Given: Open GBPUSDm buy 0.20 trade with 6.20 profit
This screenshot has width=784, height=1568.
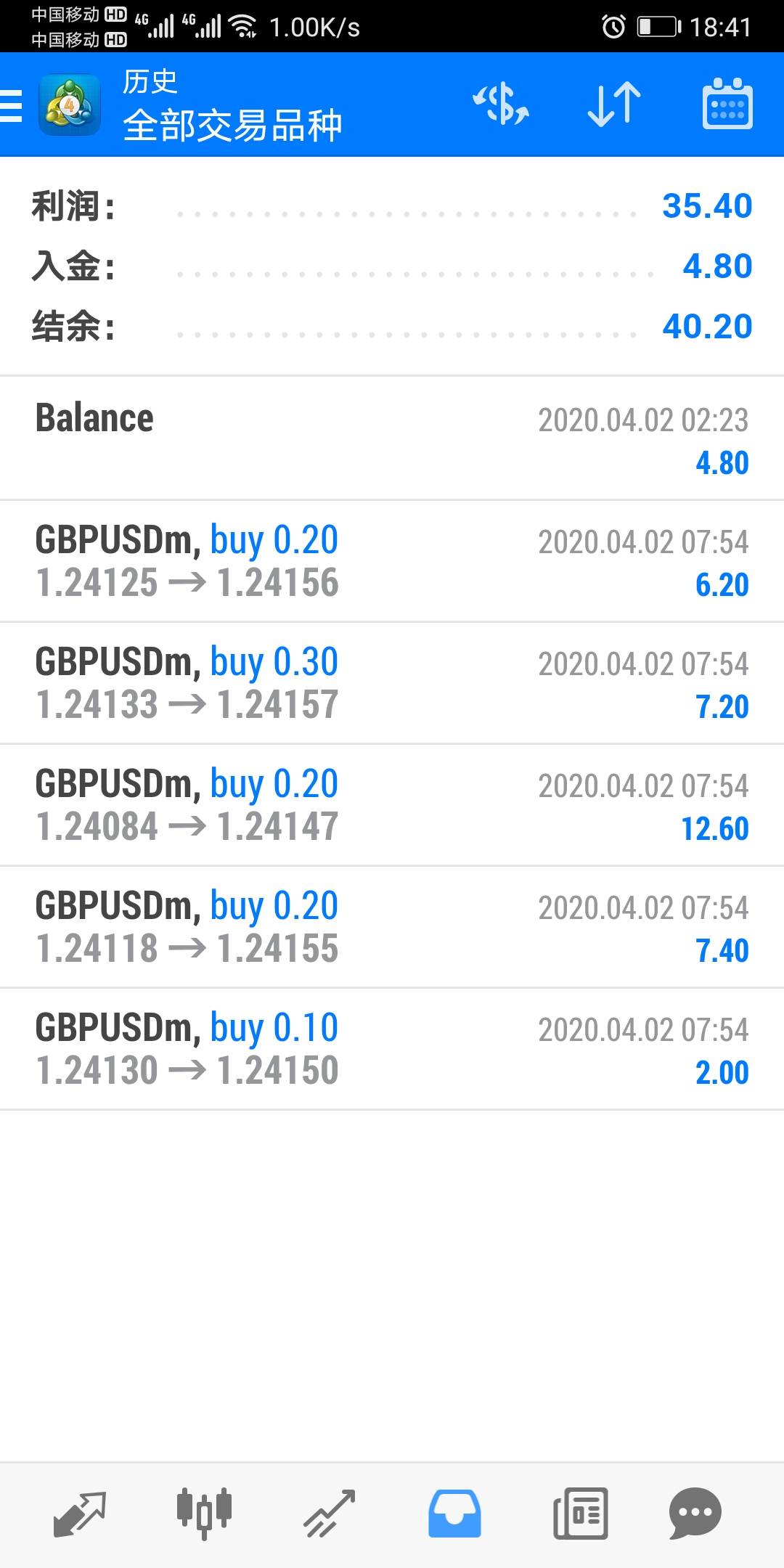Looking at the screenshot, I should coord(392,560).
